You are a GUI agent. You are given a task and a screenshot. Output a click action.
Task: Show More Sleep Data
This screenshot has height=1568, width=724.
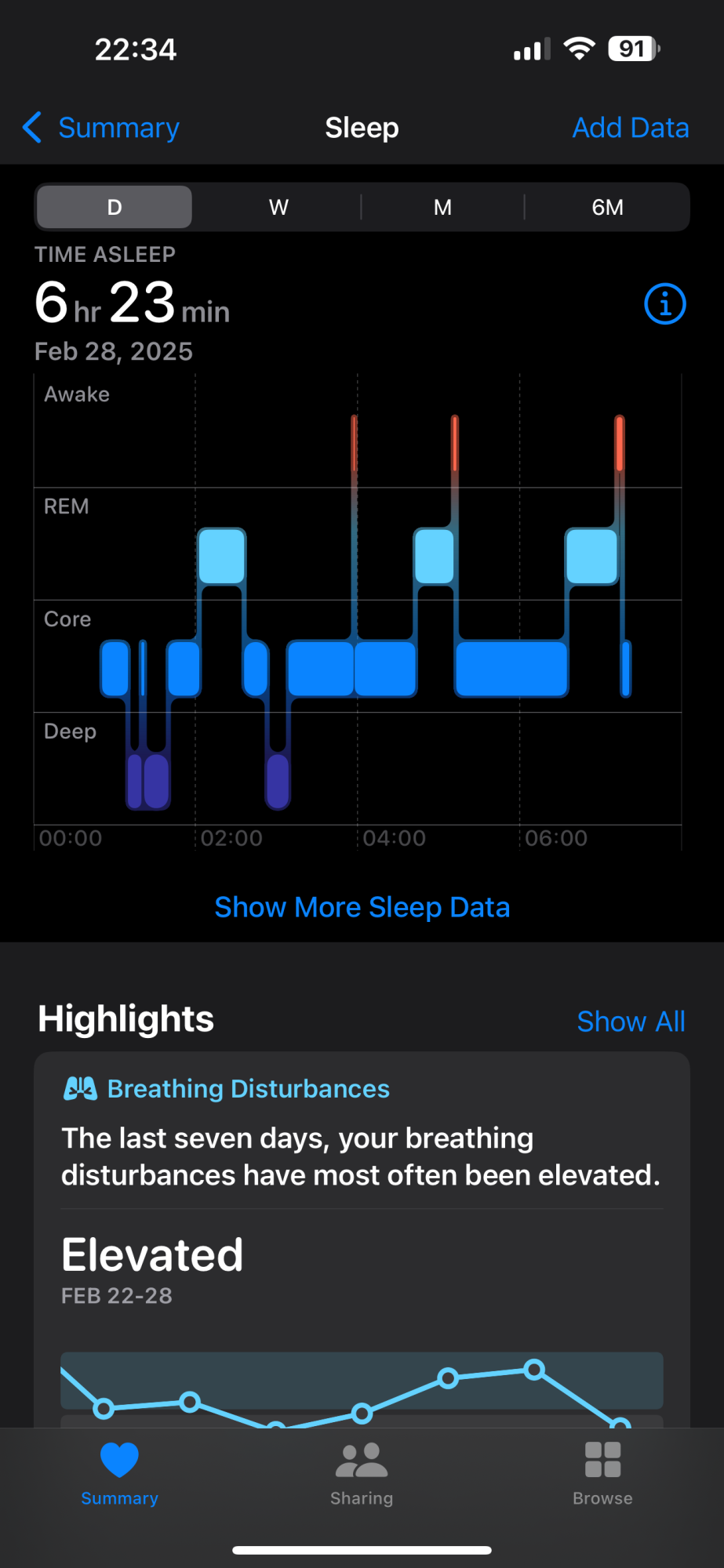pyautogui.click(x=362, y=907)
